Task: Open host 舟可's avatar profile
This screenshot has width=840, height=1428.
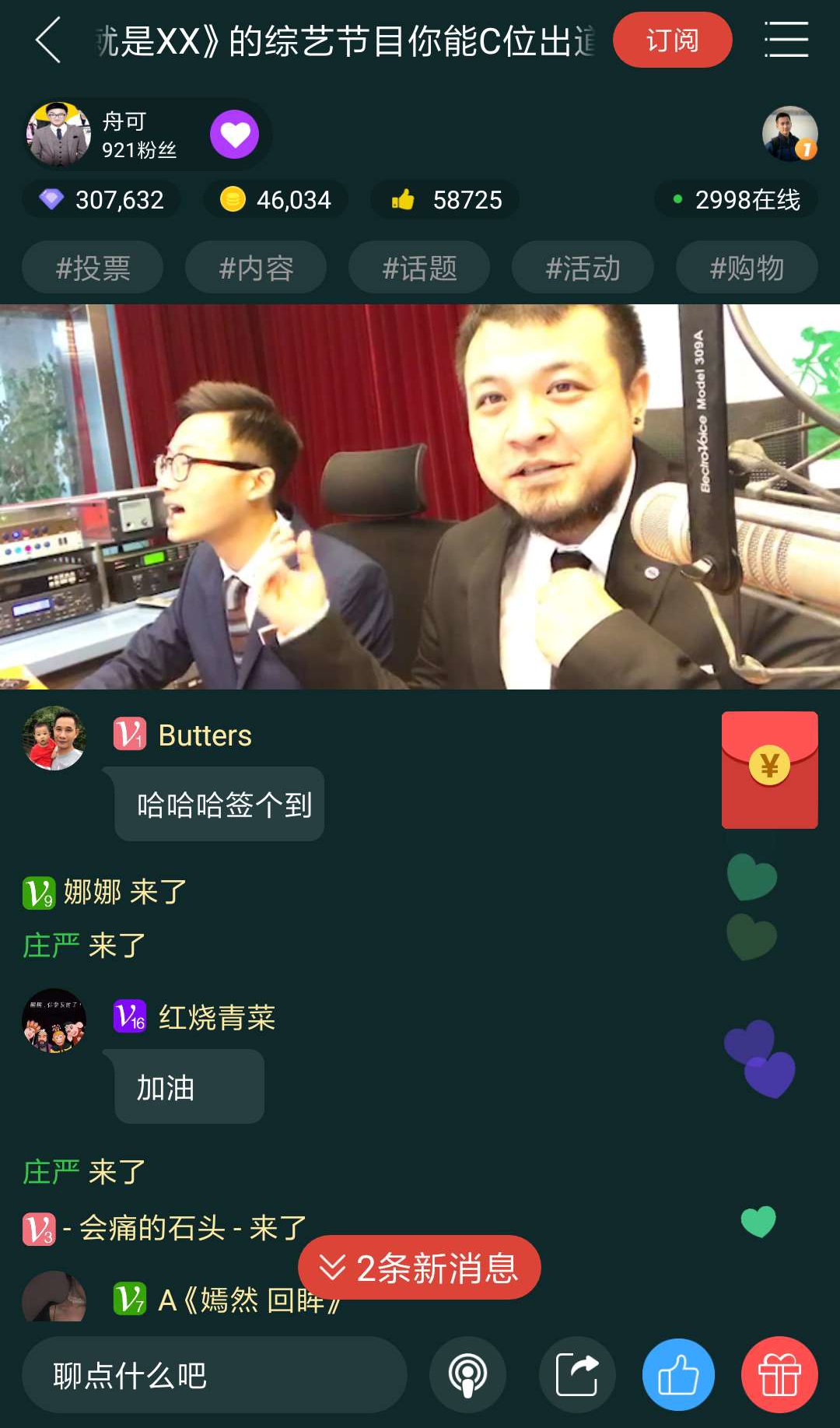Action: pos(58,134)
